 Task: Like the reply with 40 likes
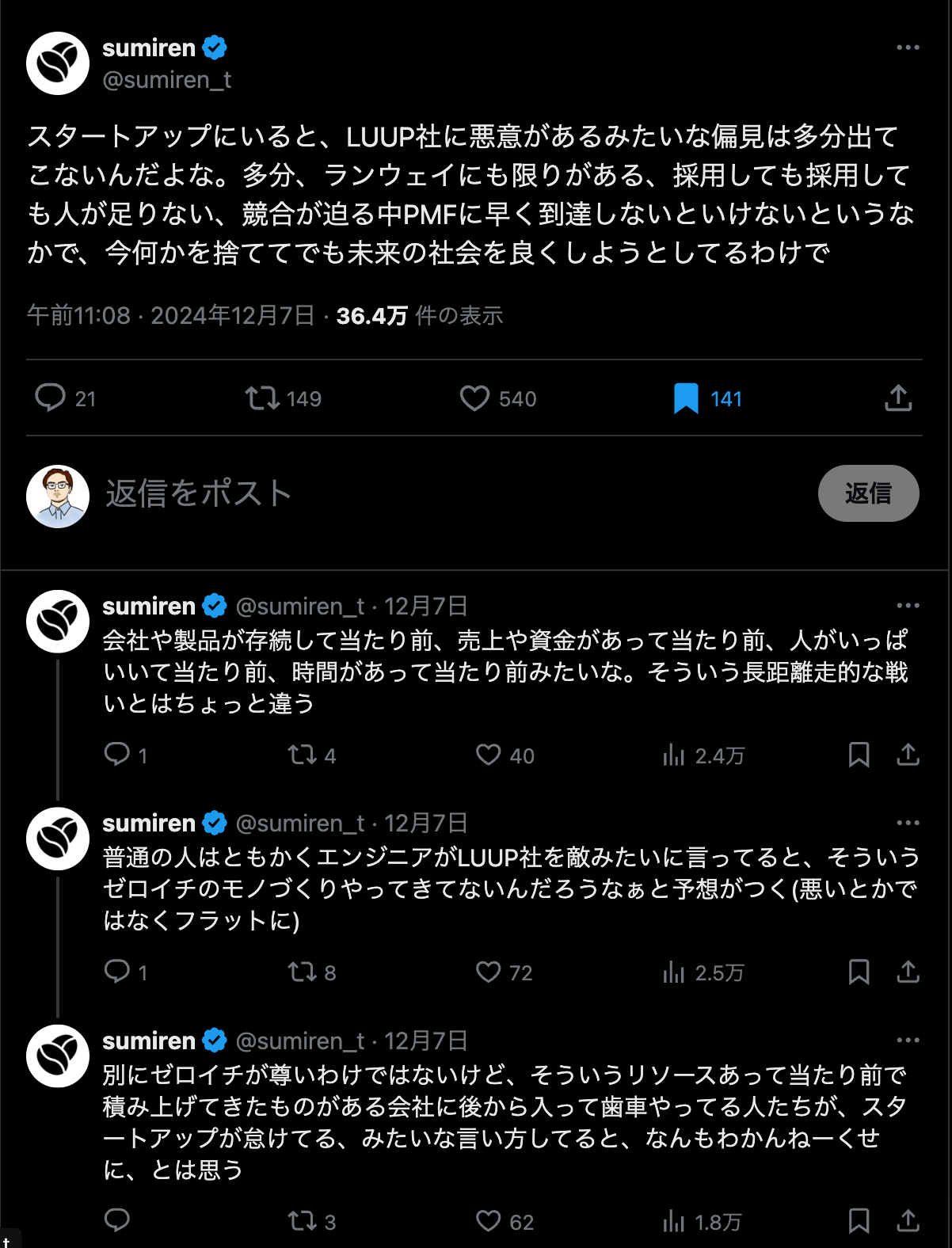point(488,755)
